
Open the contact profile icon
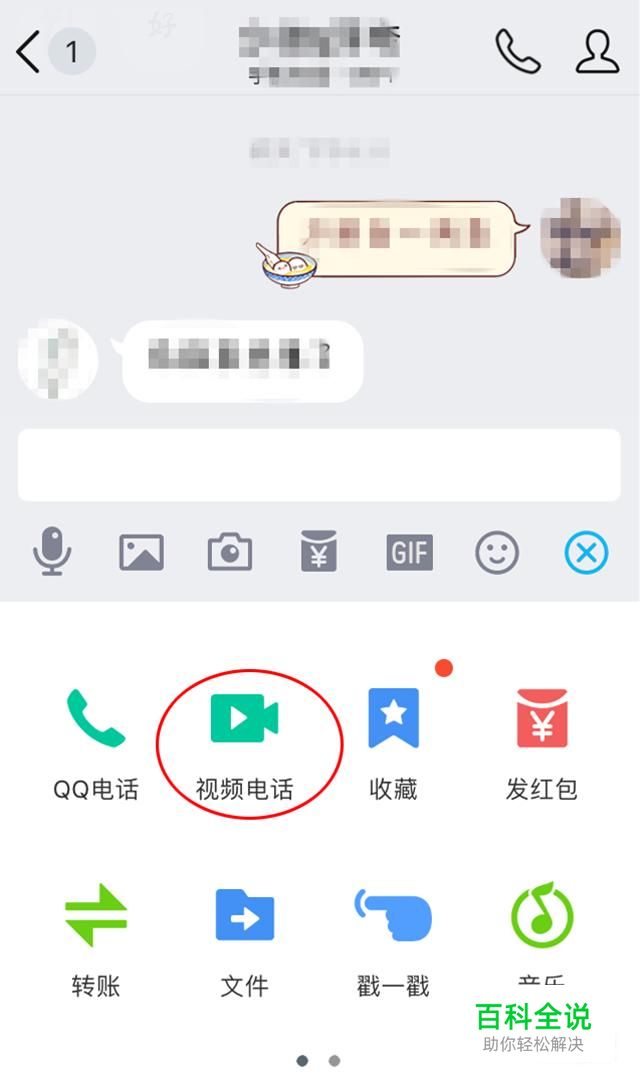pyautogui.click(x=597, y=51)
